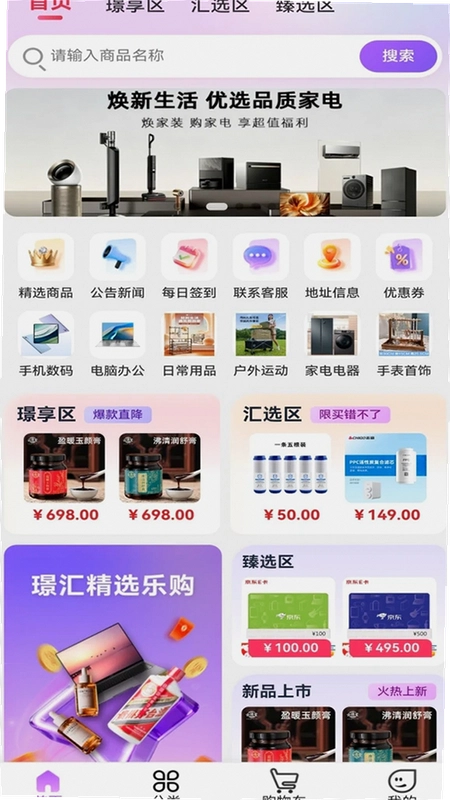450x800 pixels.
Task: Tap the 搜索 button
Action: point(398,56)
